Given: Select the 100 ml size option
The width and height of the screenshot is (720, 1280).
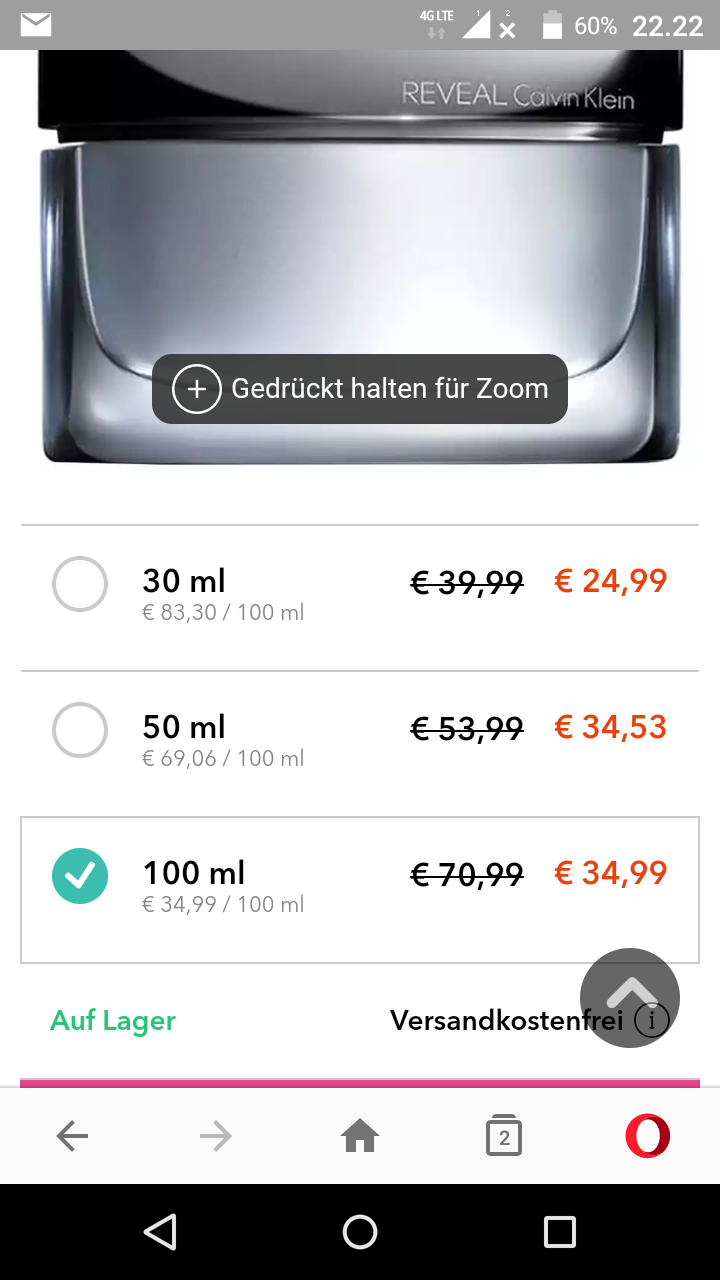Looking at the screenshot, I should pos(360,890).
